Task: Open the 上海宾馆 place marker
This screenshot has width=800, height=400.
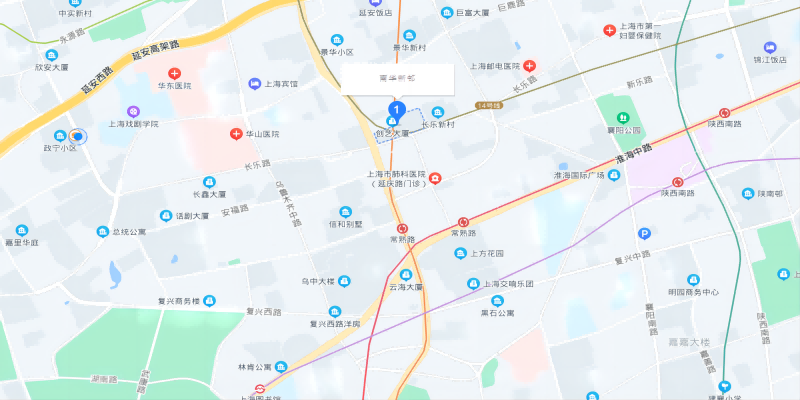Action: click(255, 84)
